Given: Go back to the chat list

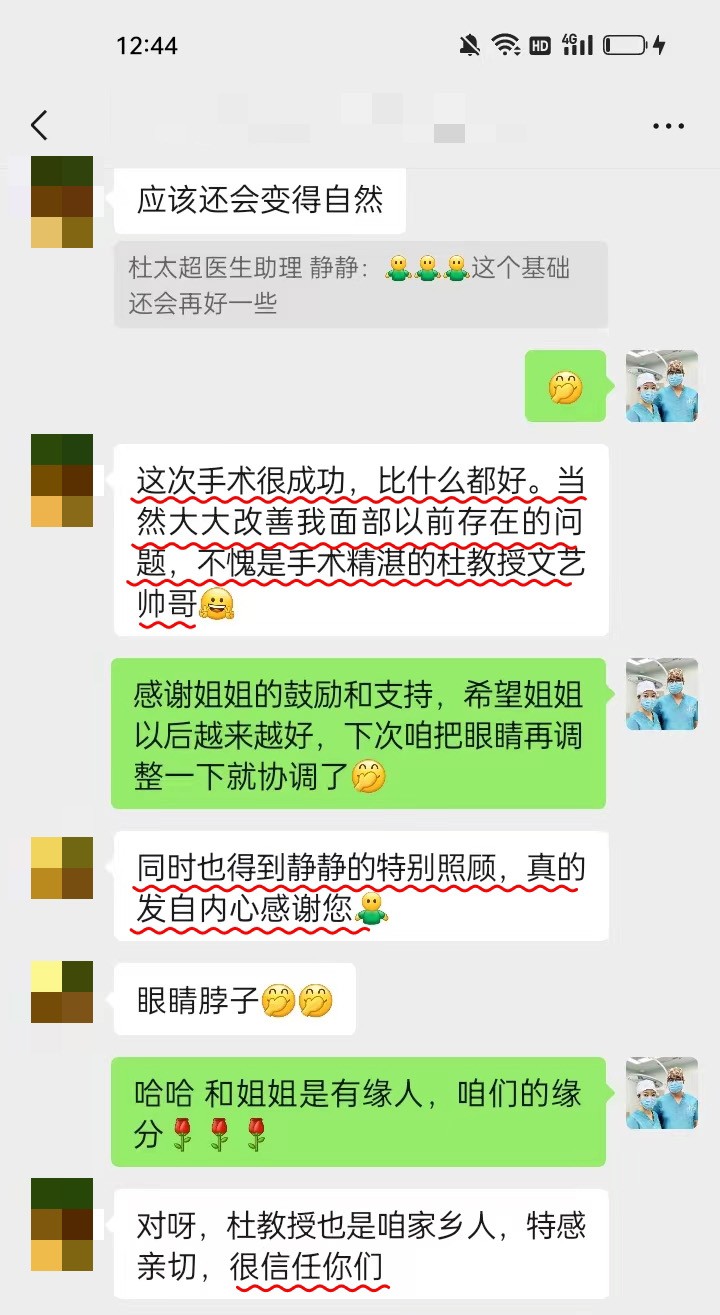Looking at the screenshot, I should [39, 126].
